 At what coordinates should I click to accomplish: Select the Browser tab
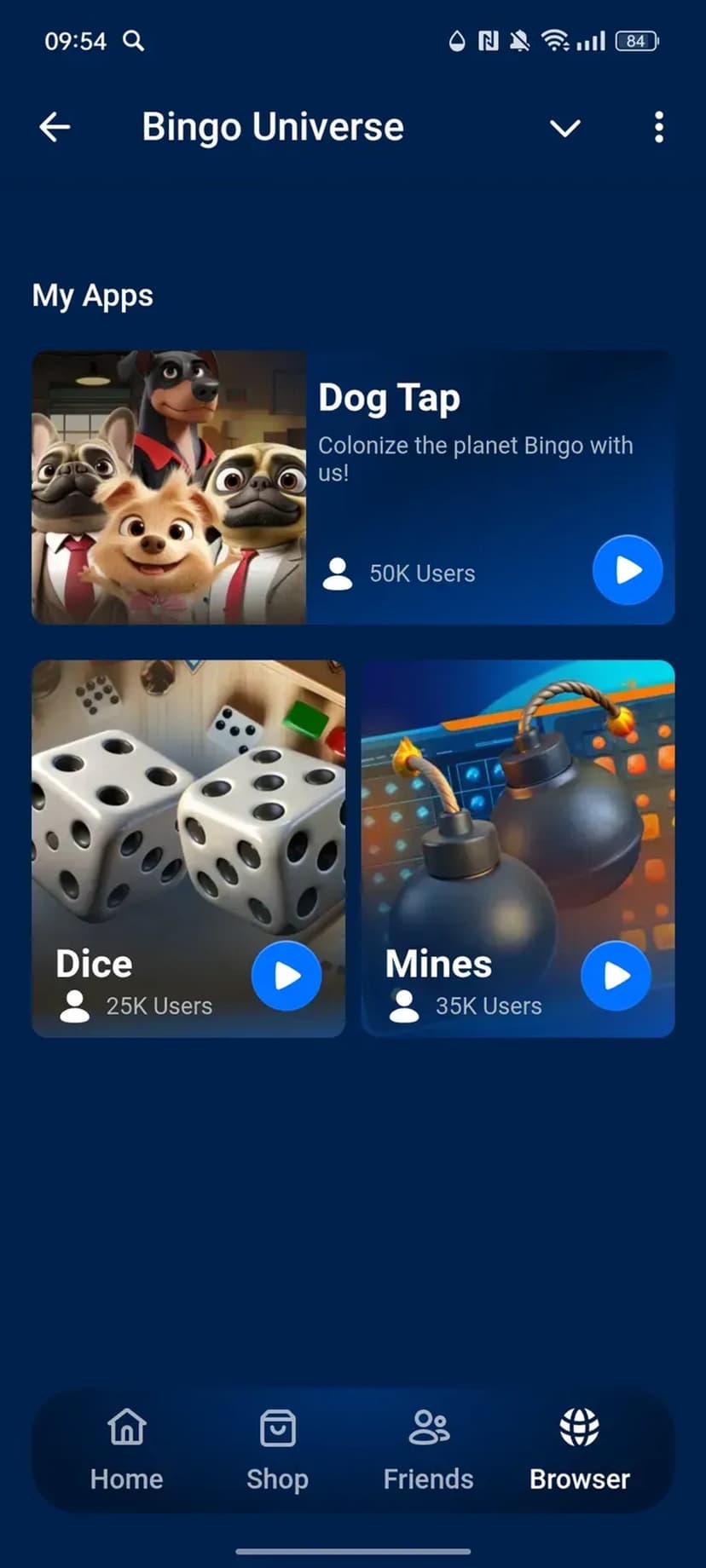[580, 1450]
